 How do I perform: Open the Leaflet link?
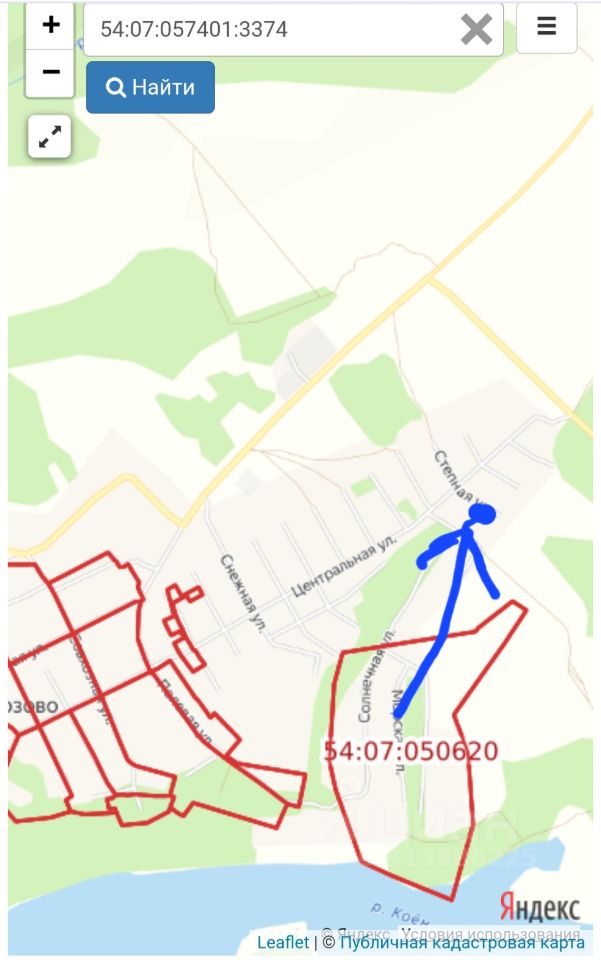tap(282, 942)
